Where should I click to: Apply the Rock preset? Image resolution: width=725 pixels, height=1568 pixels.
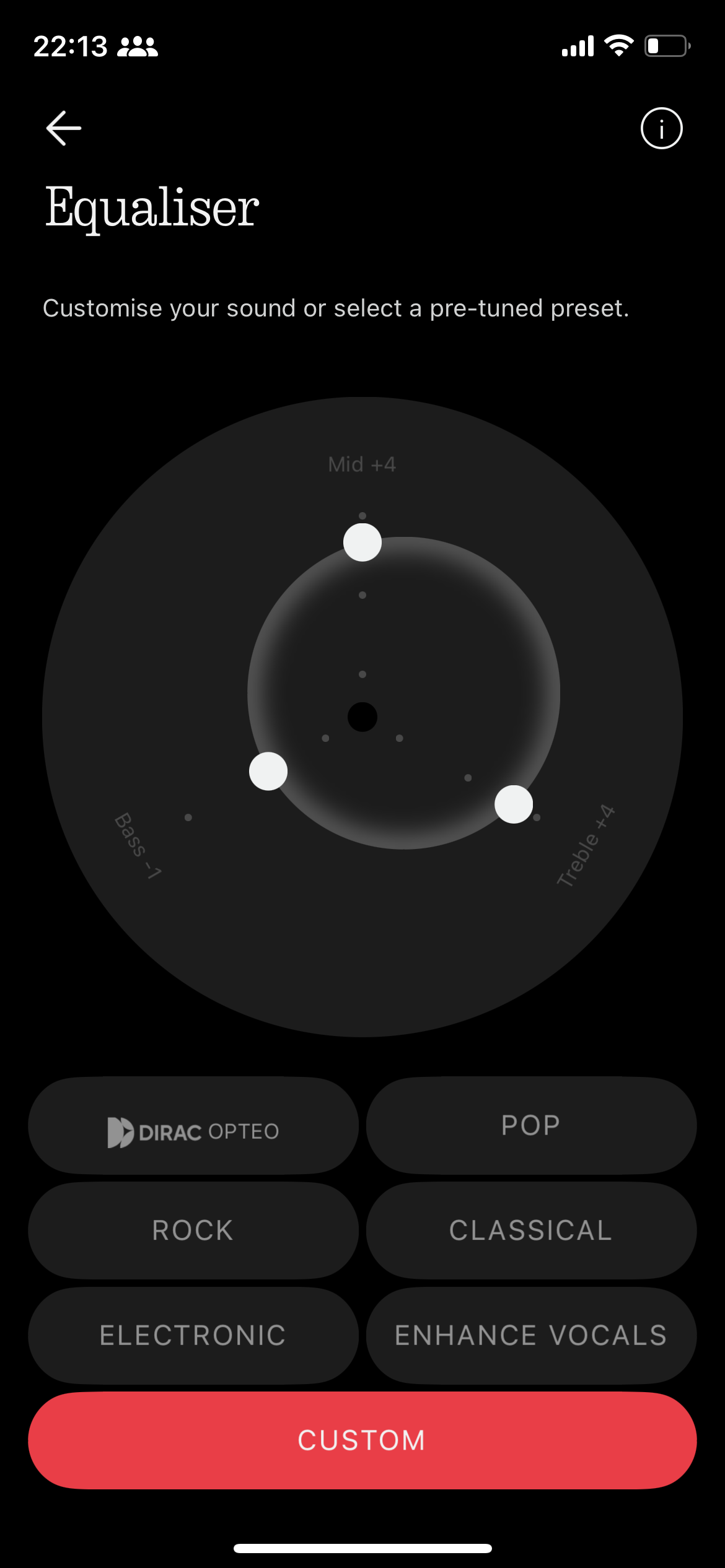[193, 1230]
